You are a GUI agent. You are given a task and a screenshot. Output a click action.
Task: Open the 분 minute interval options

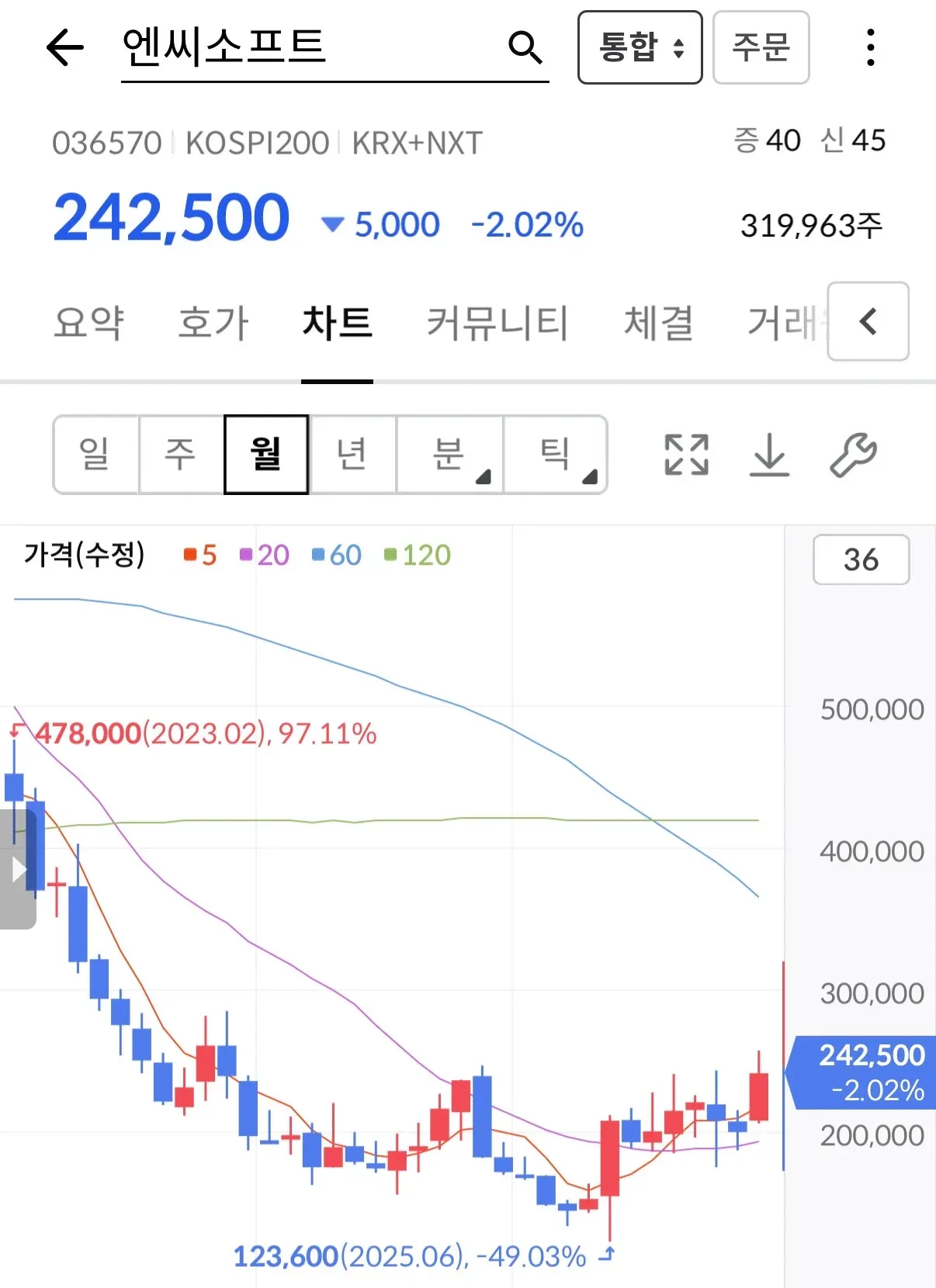[x=449, y=455]
